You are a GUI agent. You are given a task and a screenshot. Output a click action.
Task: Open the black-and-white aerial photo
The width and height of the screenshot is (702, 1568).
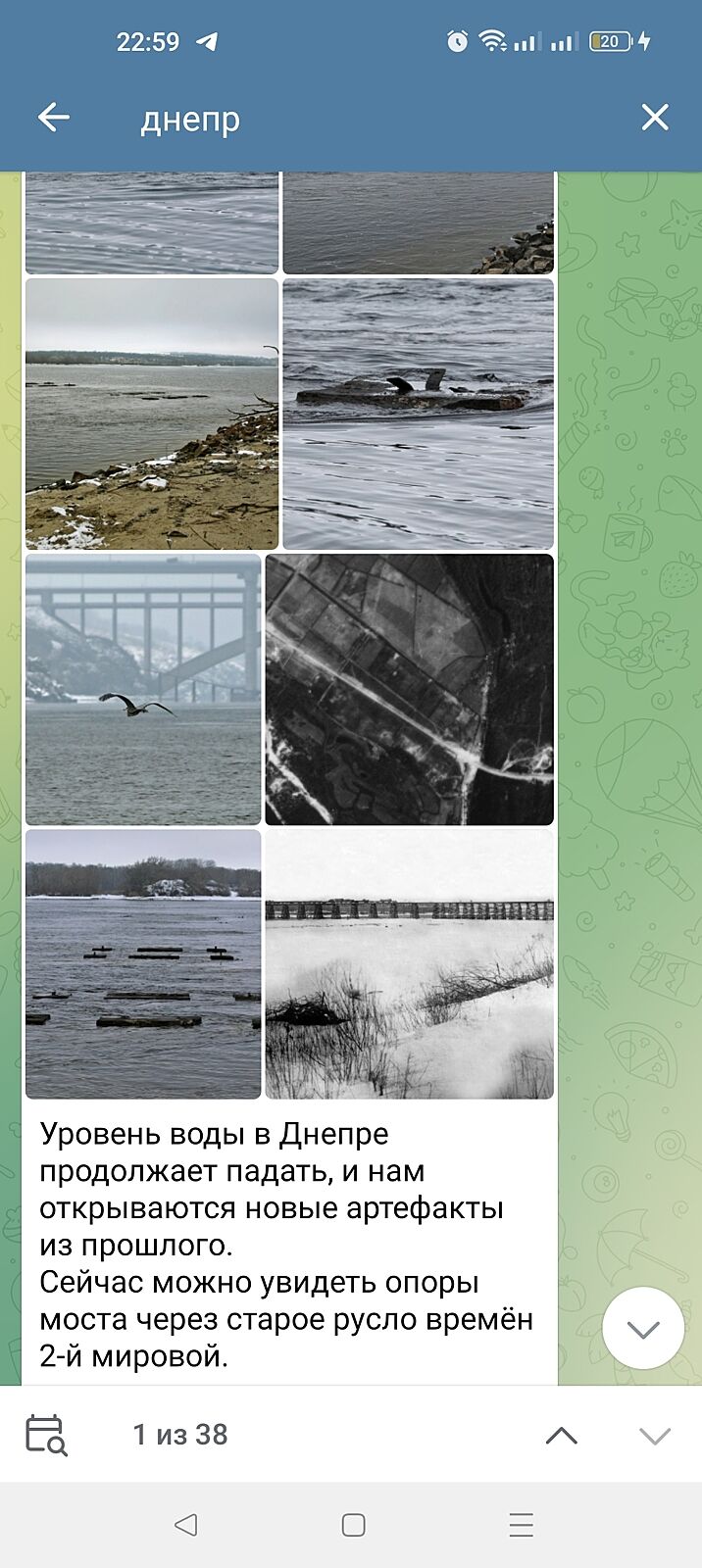pos(409,690)
